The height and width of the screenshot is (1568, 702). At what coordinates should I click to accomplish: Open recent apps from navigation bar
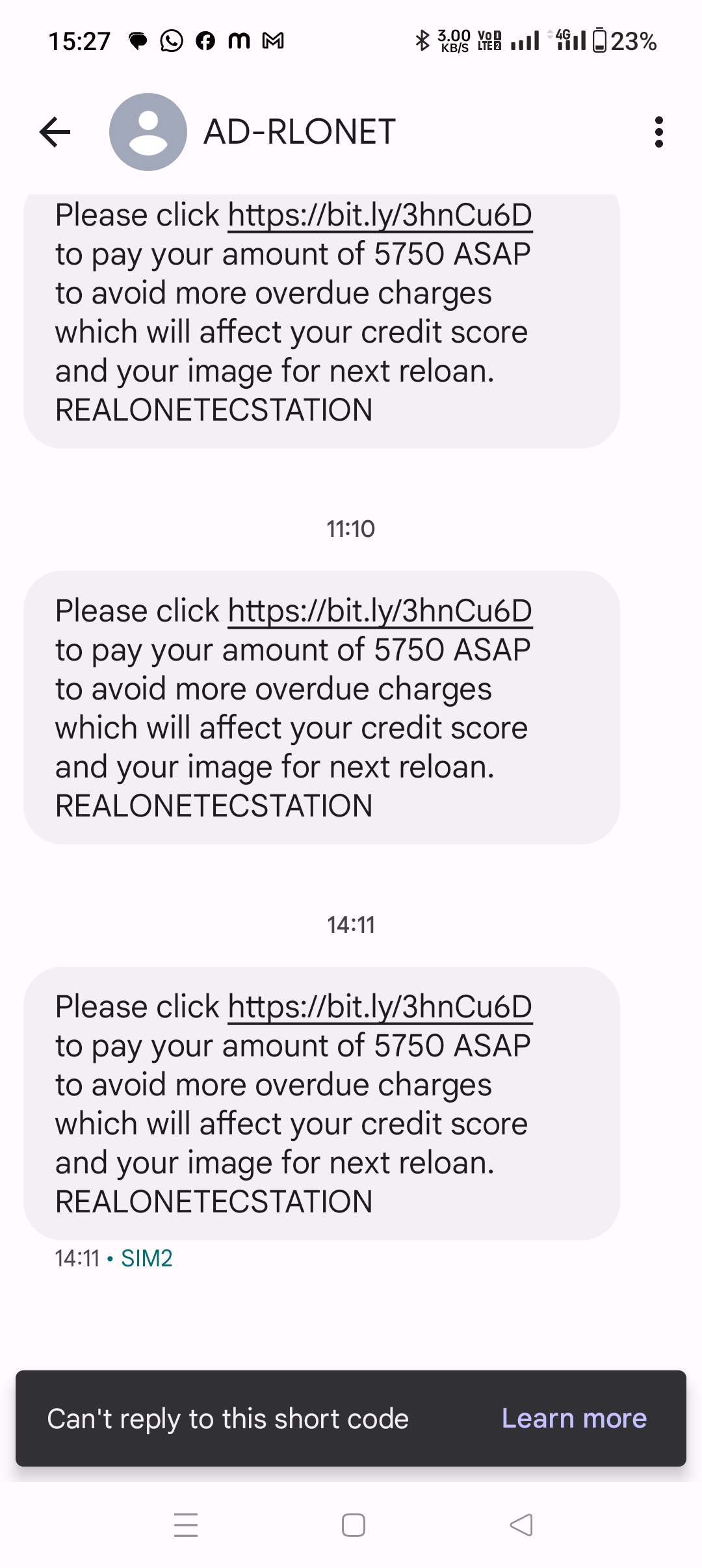pyautogui.click(x=186, y=1525)
